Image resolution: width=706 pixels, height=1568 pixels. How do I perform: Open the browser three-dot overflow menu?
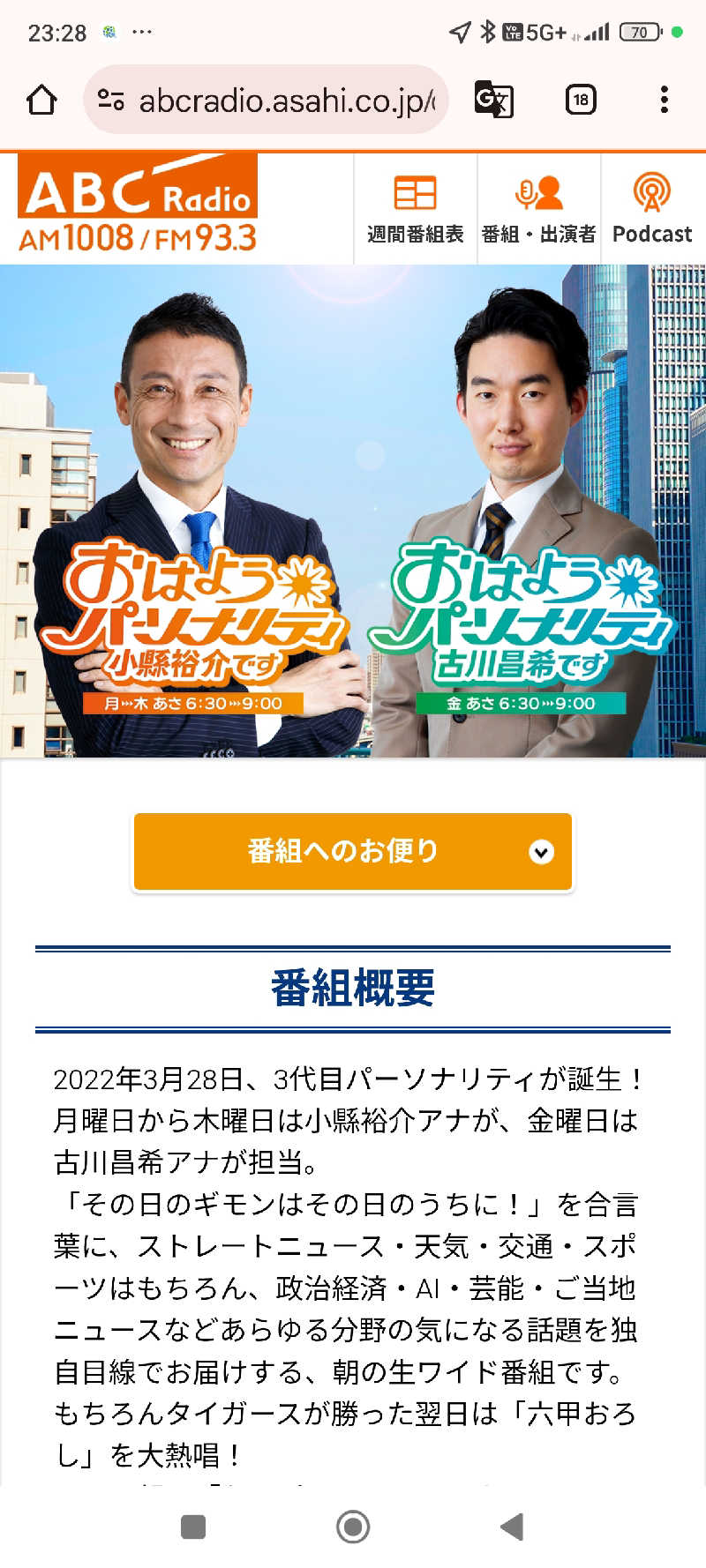coord(665,100)
